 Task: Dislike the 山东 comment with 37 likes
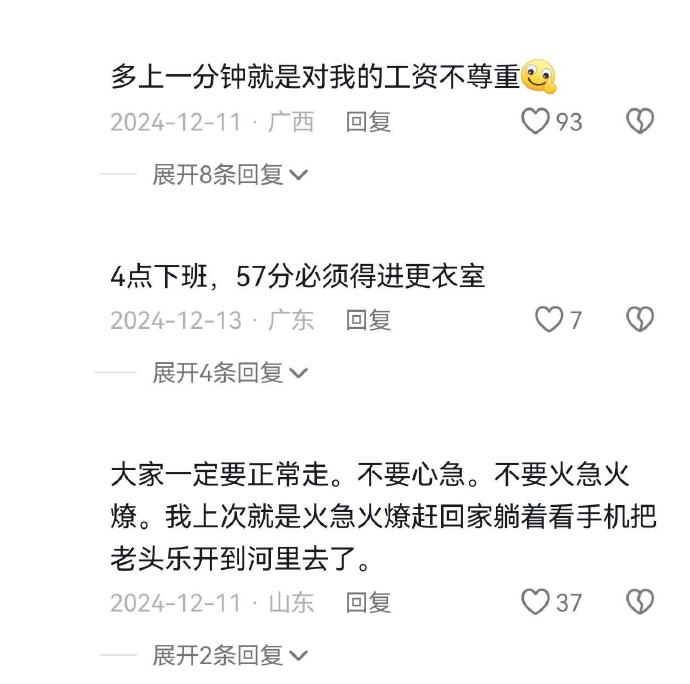[640, 602]
